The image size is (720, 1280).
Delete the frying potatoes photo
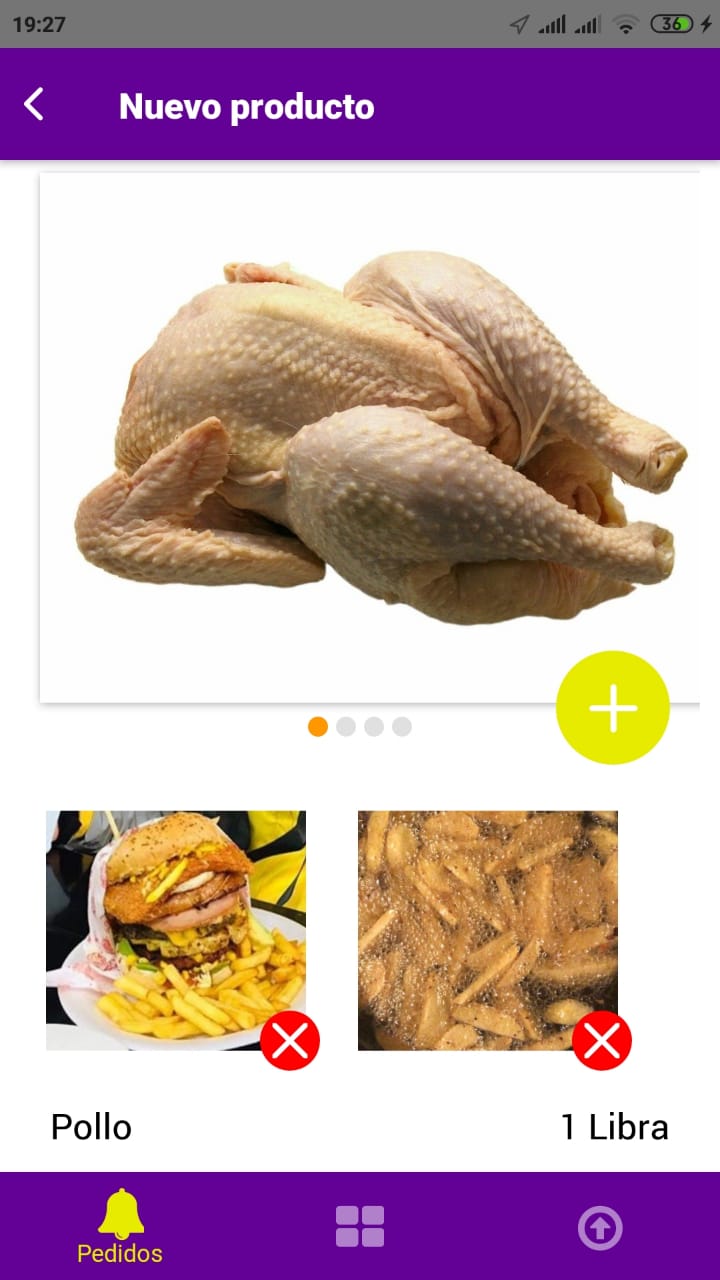tap(602, 1041)
